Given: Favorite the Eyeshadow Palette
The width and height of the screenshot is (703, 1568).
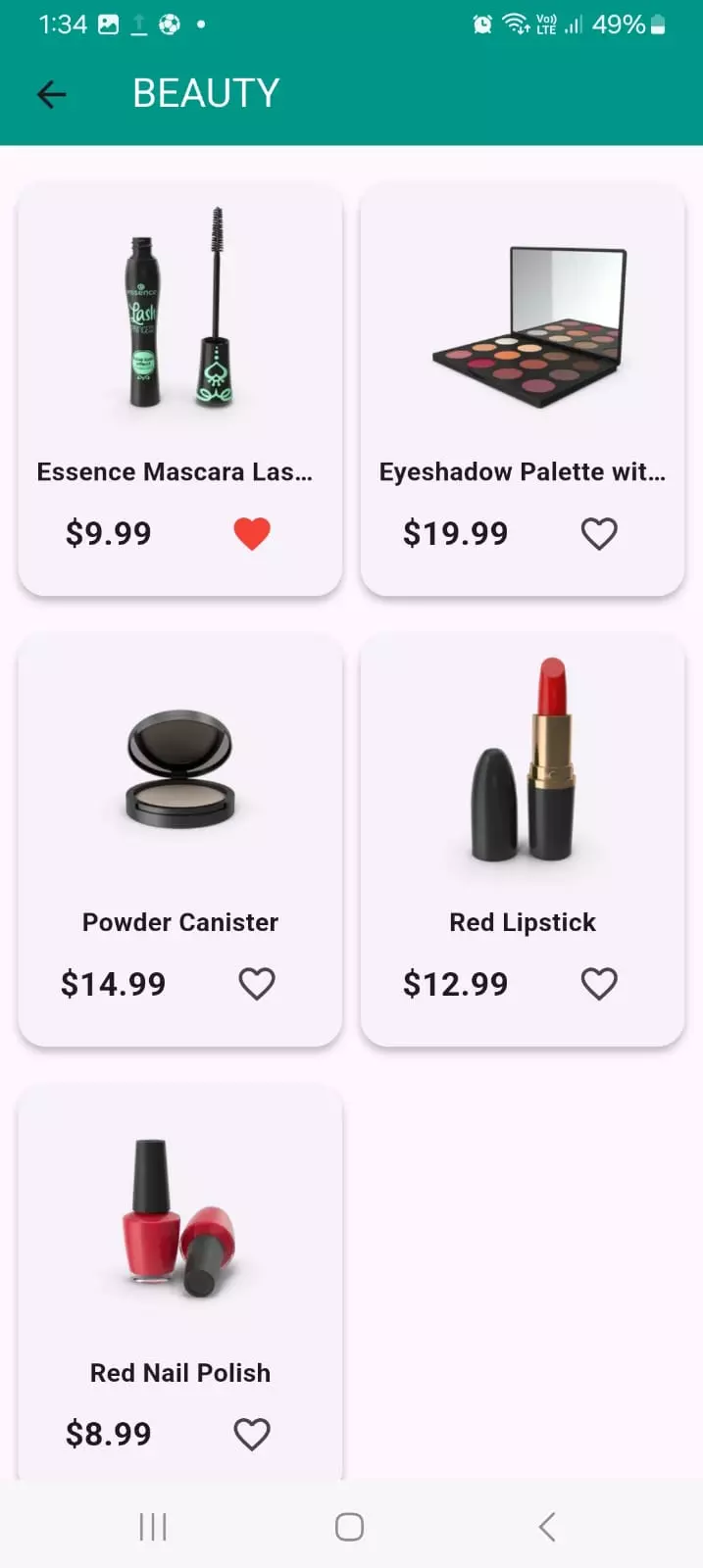Looking at the screenshot, I should tap(599, 534).
